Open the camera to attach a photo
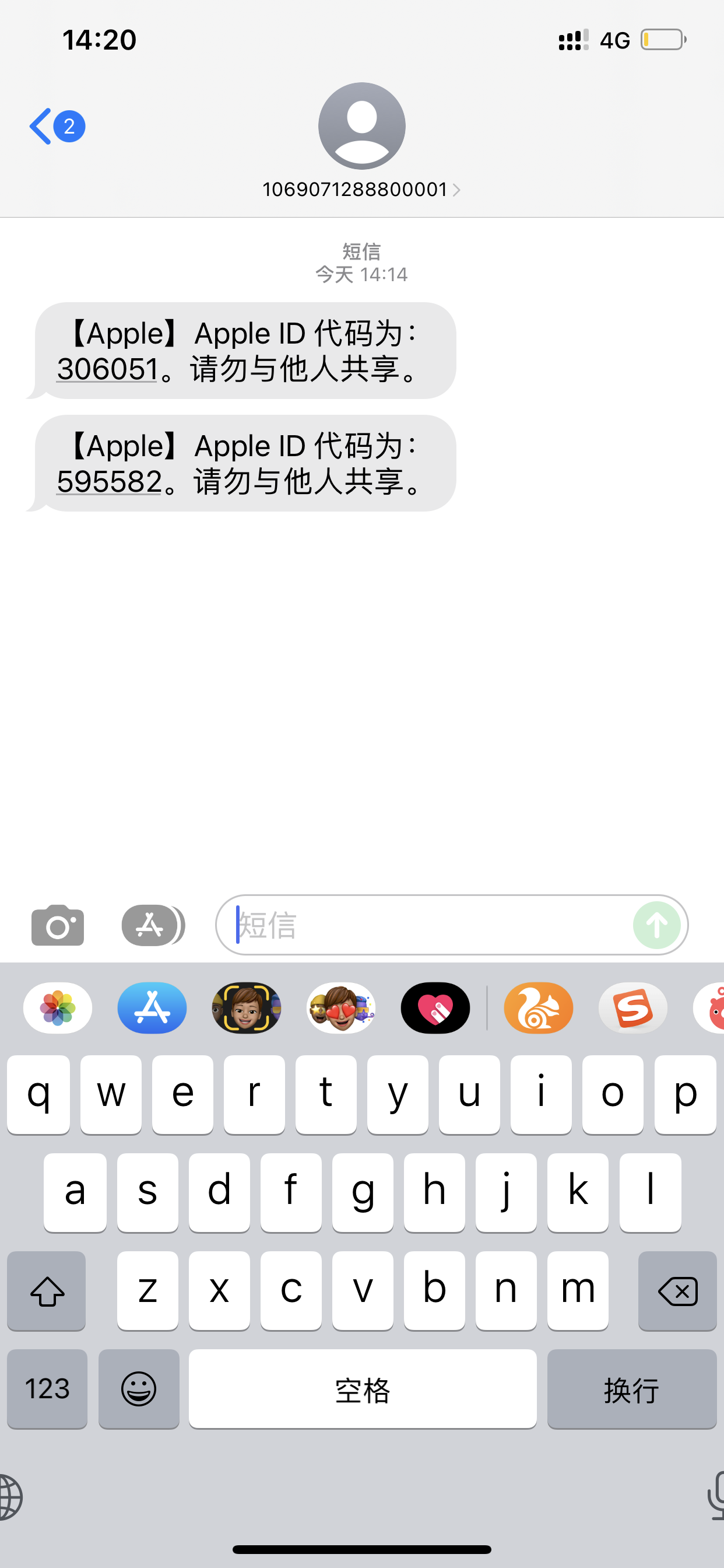Image resolution: width=724 pixels, height=1568 pixels. tap(58, 925)
